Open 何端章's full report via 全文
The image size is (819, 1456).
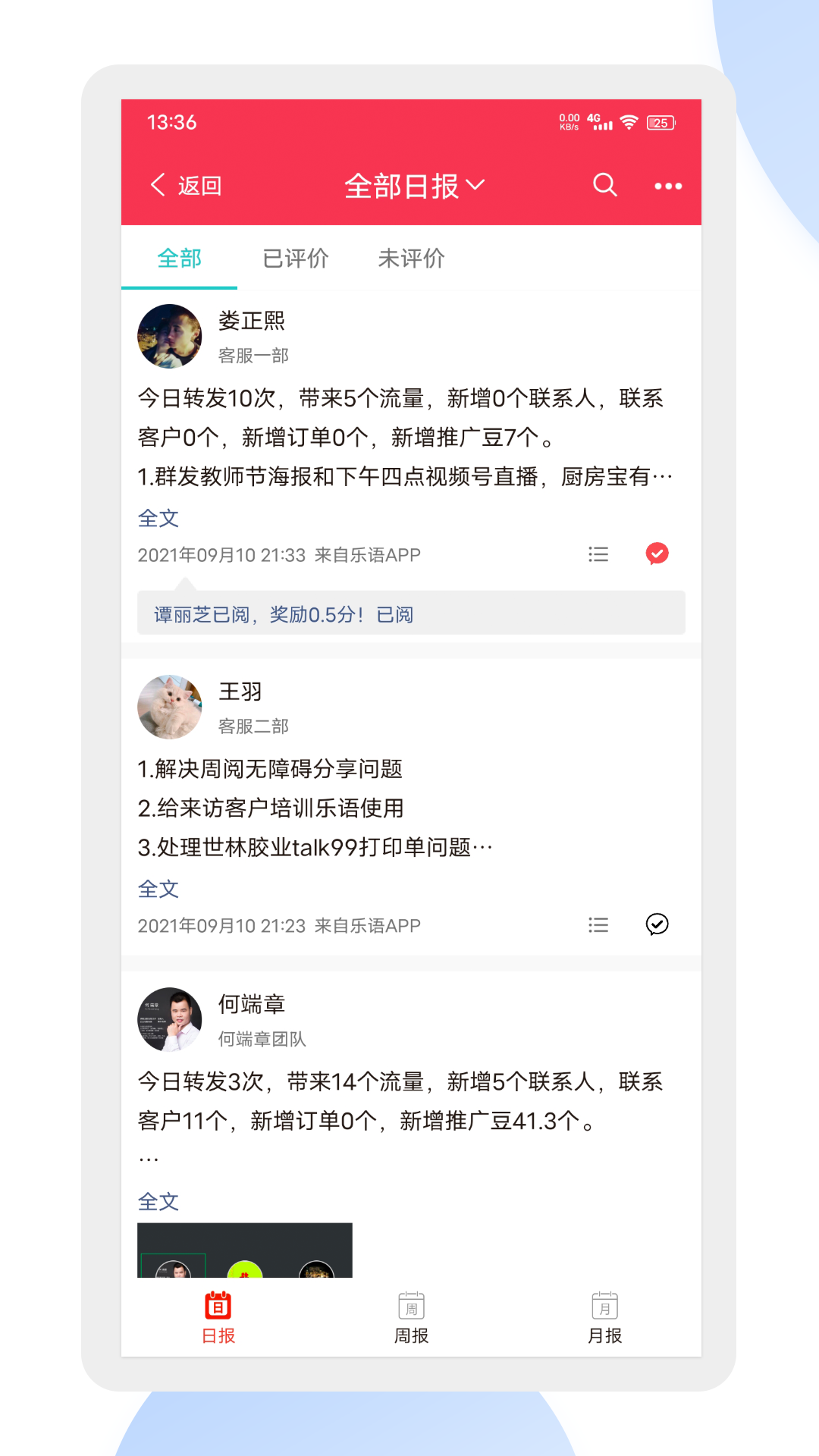click(x=158, y=1200)
